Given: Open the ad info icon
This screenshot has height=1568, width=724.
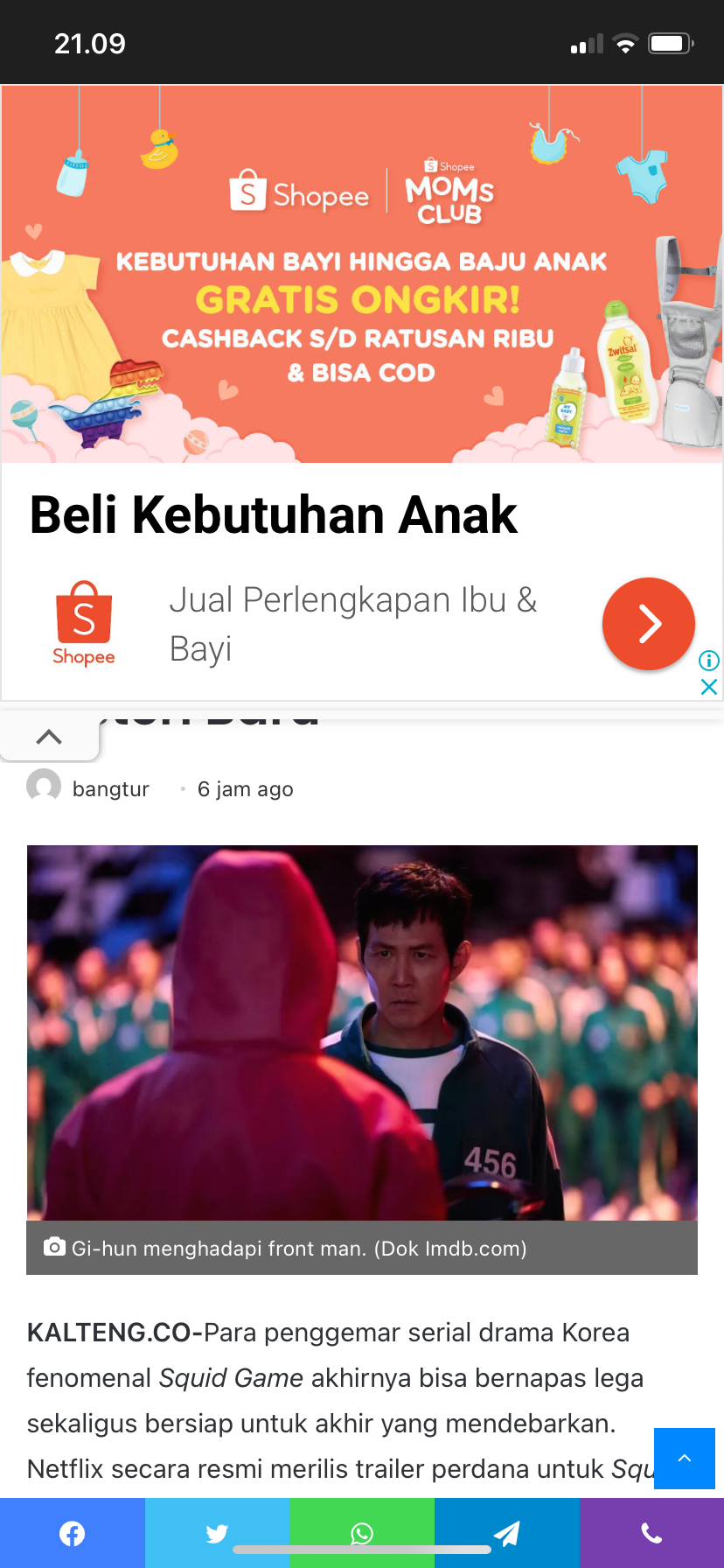Looking at the screenshot, I should [709, 661].
